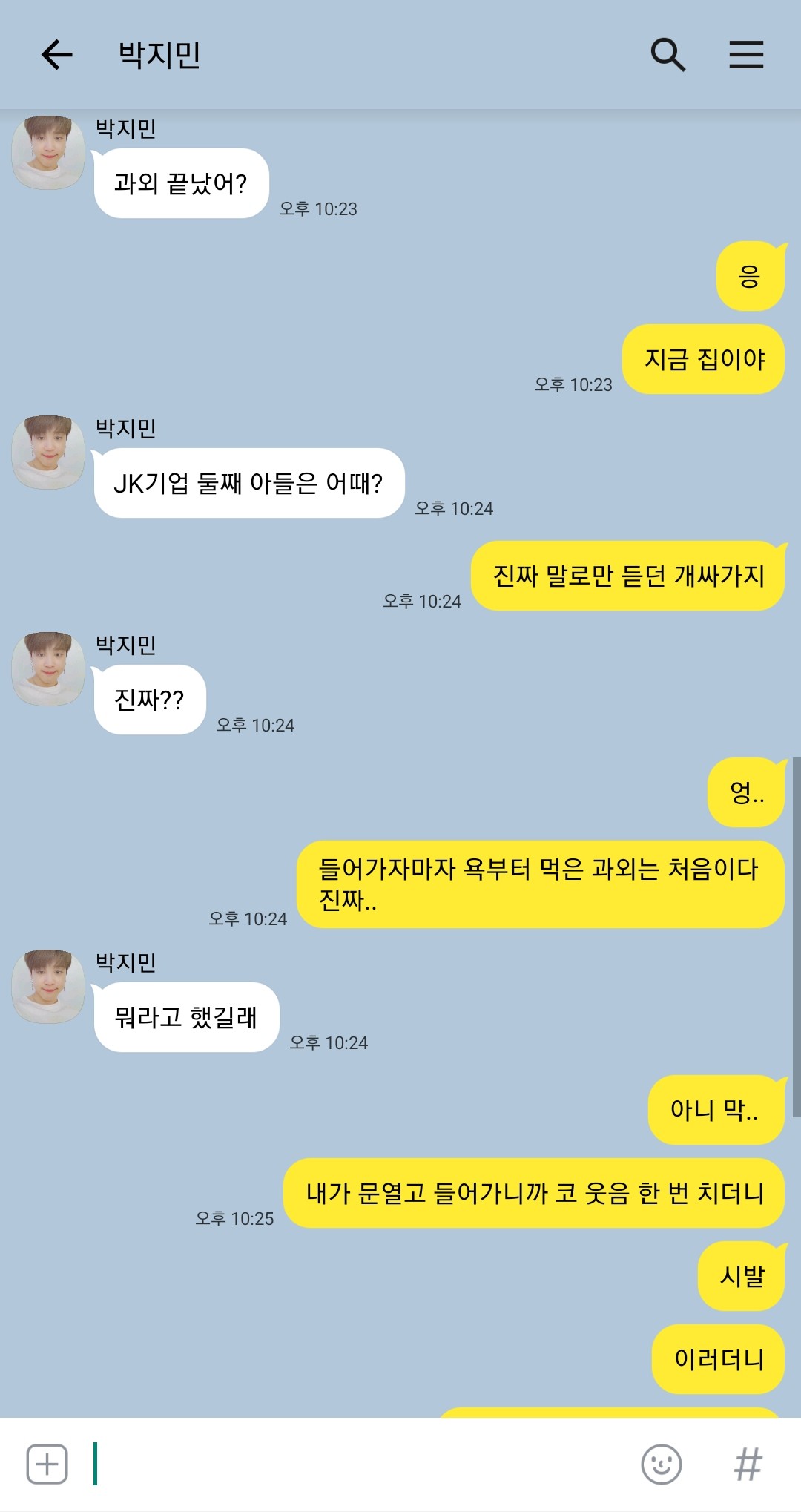Go back from the 박지민 chat

pyautogui.click(x=56, y=55)
